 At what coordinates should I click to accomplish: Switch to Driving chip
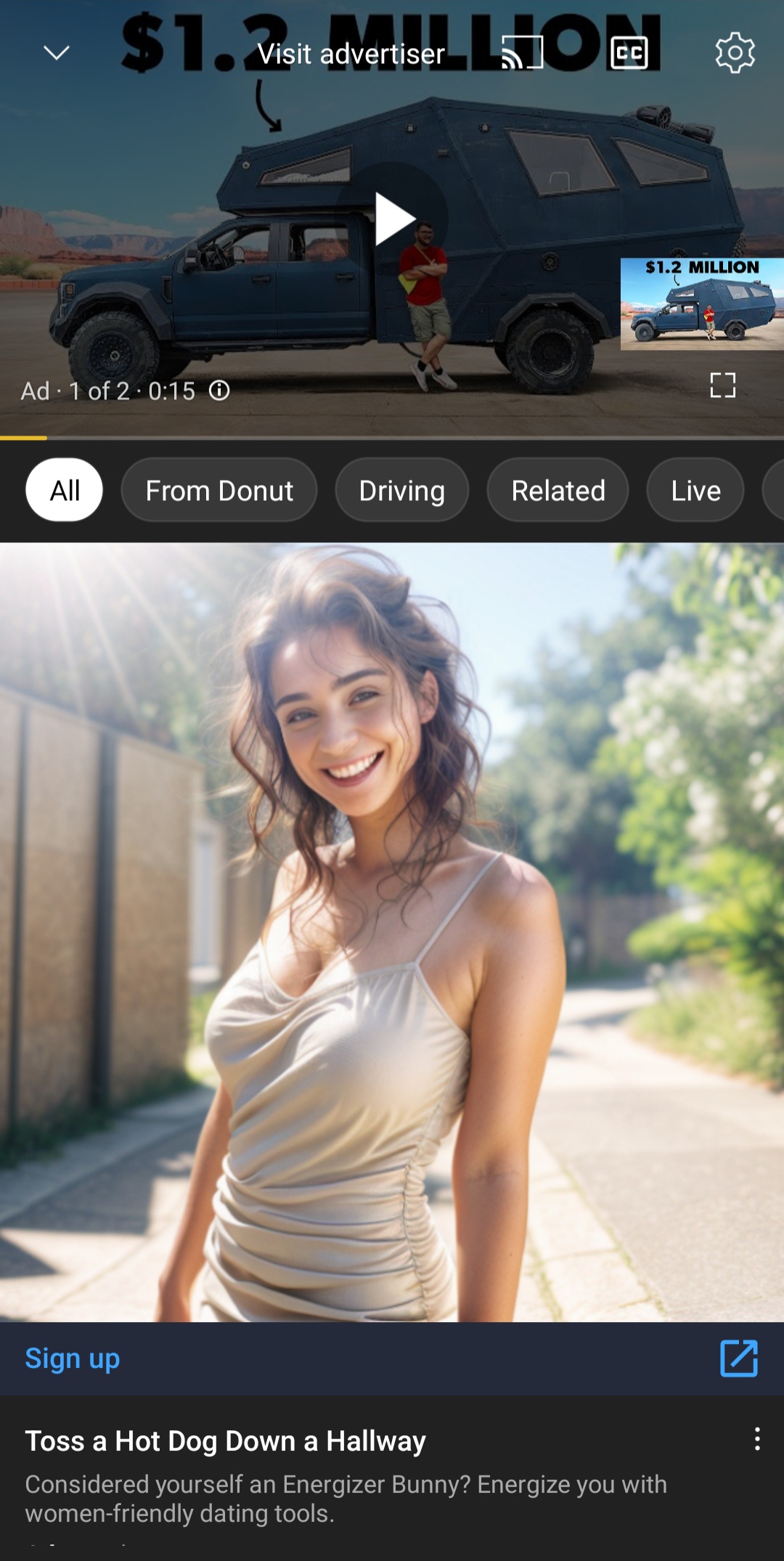[x=402, y=490]
